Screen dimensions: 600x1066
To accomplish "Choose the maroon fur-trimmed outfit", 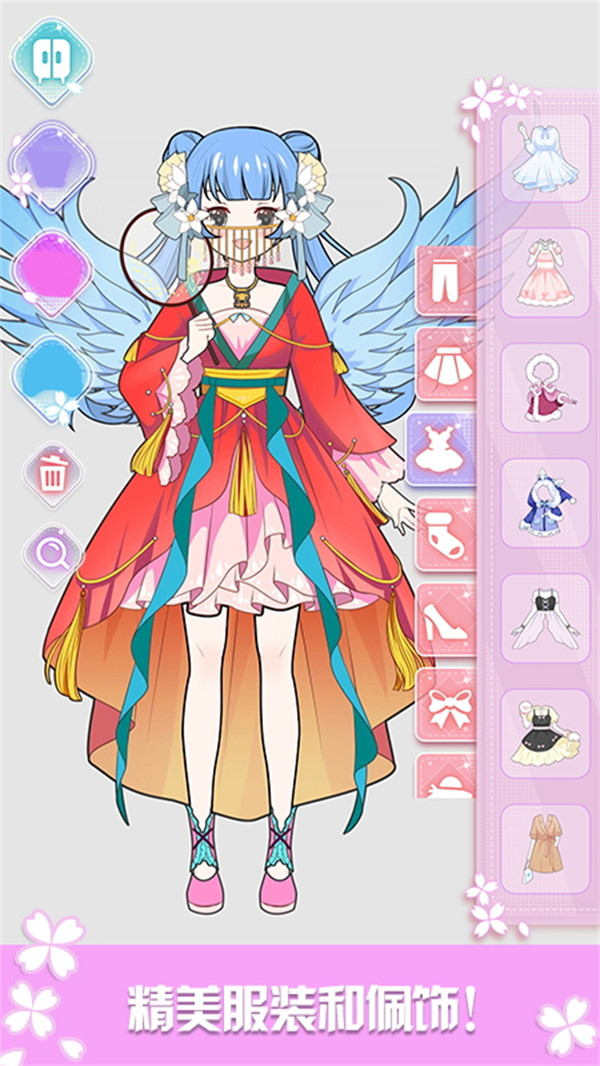I will (x=545, y=388).
